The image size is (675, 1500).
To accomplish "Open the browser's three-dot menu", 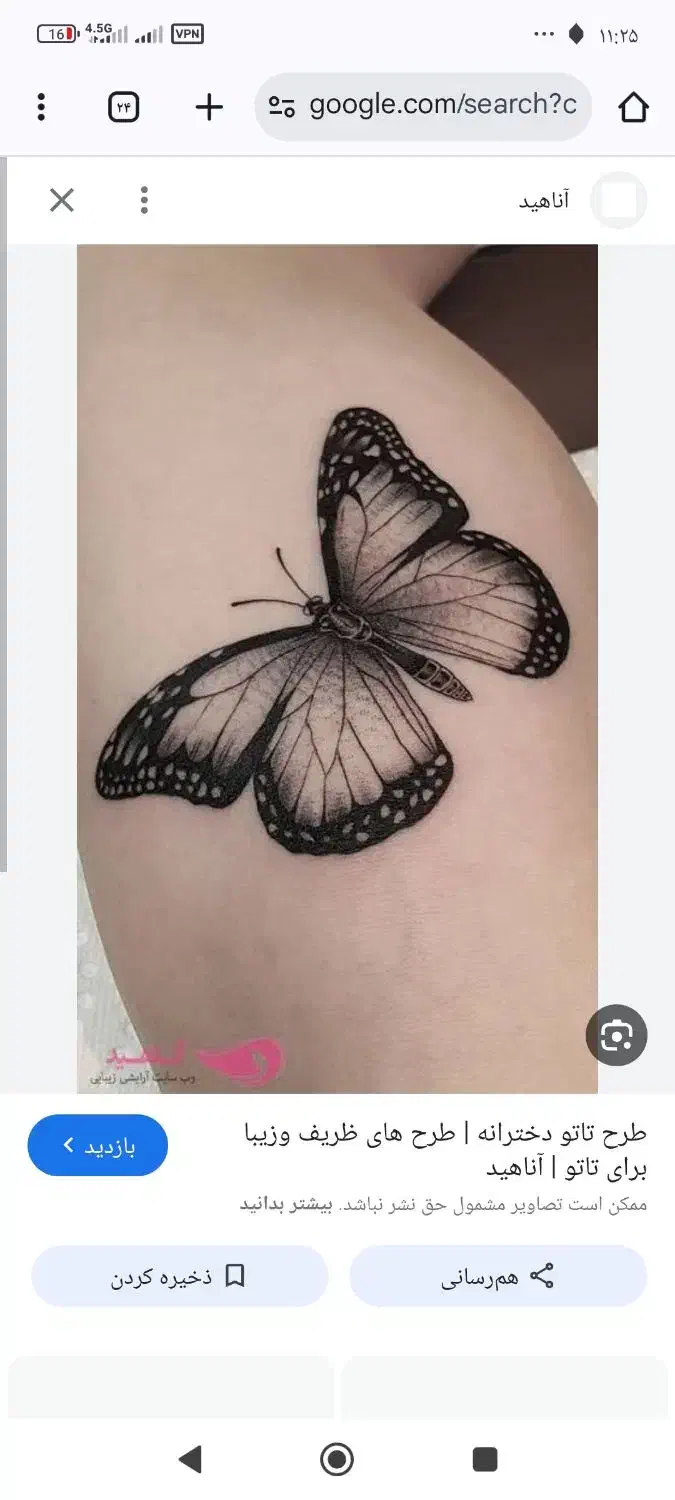I will [41, 107].
